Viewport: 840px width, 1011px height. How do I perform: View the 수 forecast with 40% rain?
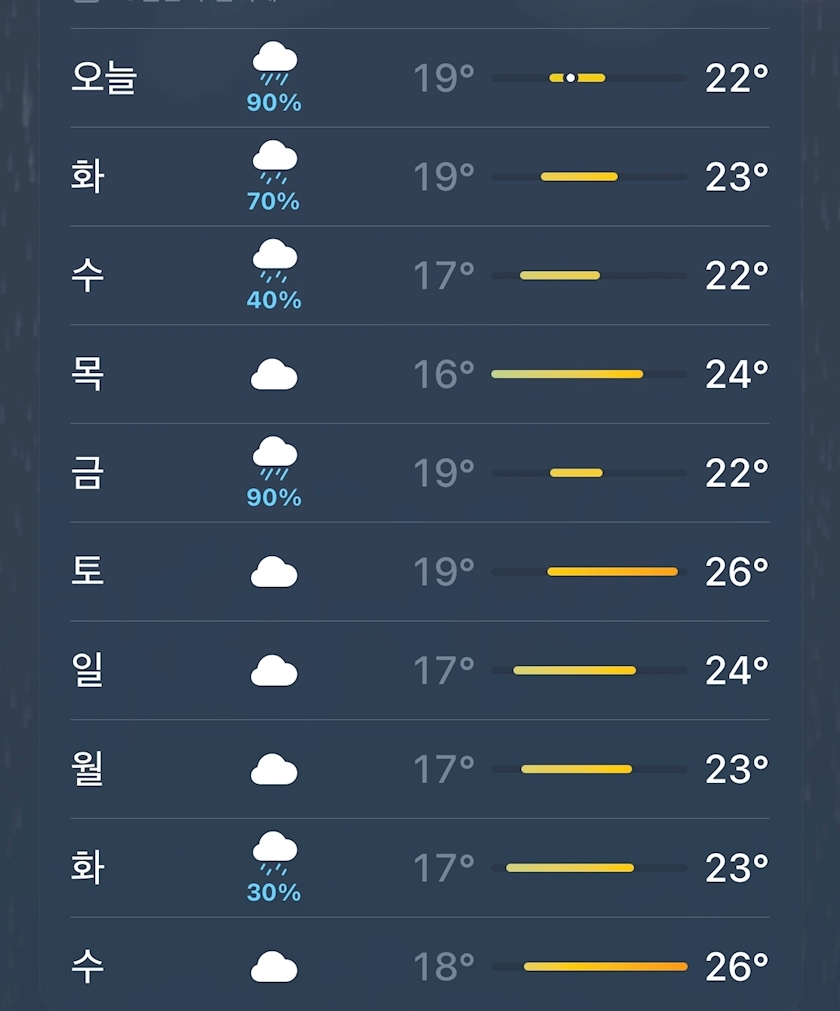pyautogui.click(x=420, y=276)
